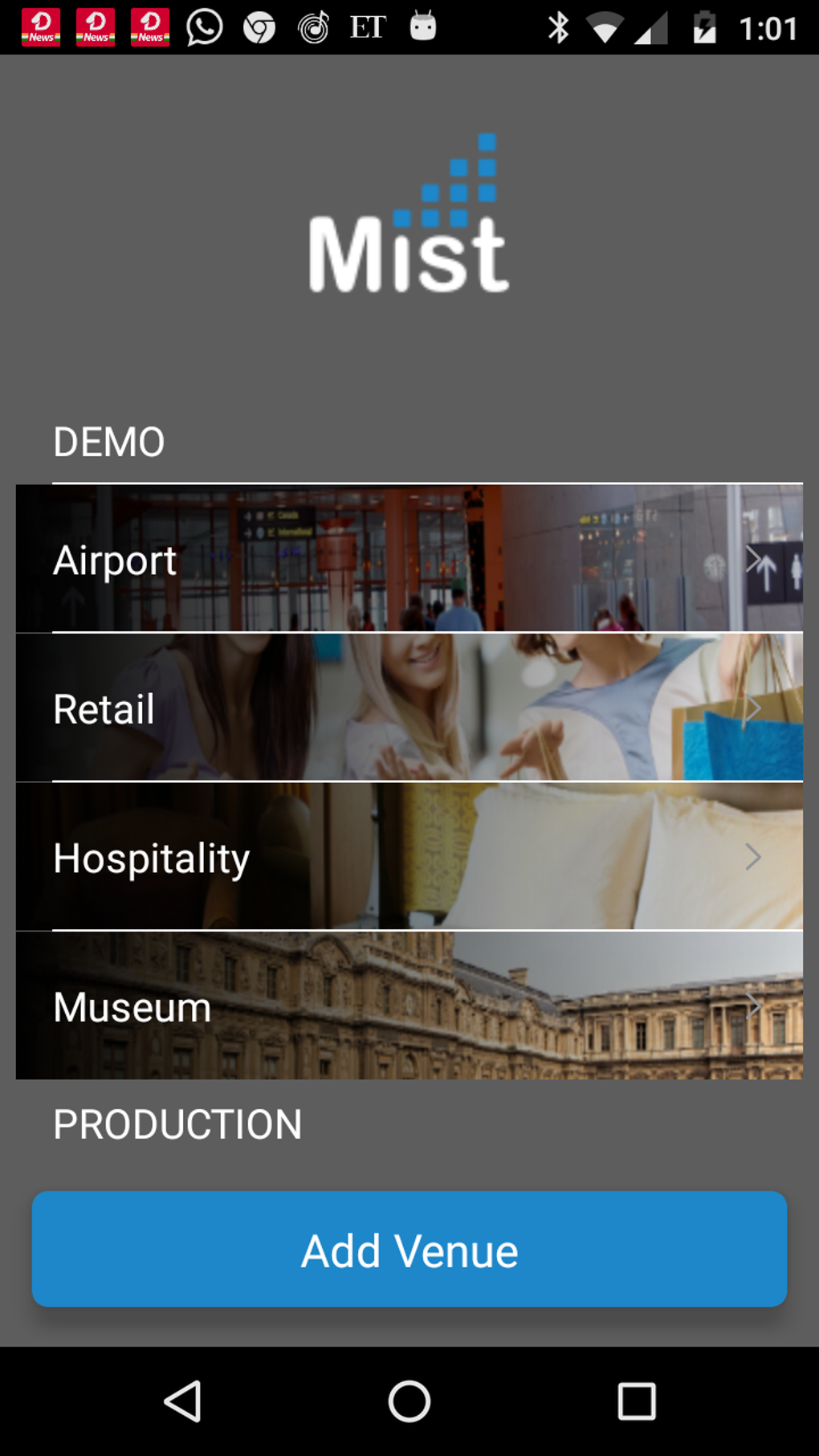
Task: Tap the Add Venue button
Action: [x=409, y=1250]
